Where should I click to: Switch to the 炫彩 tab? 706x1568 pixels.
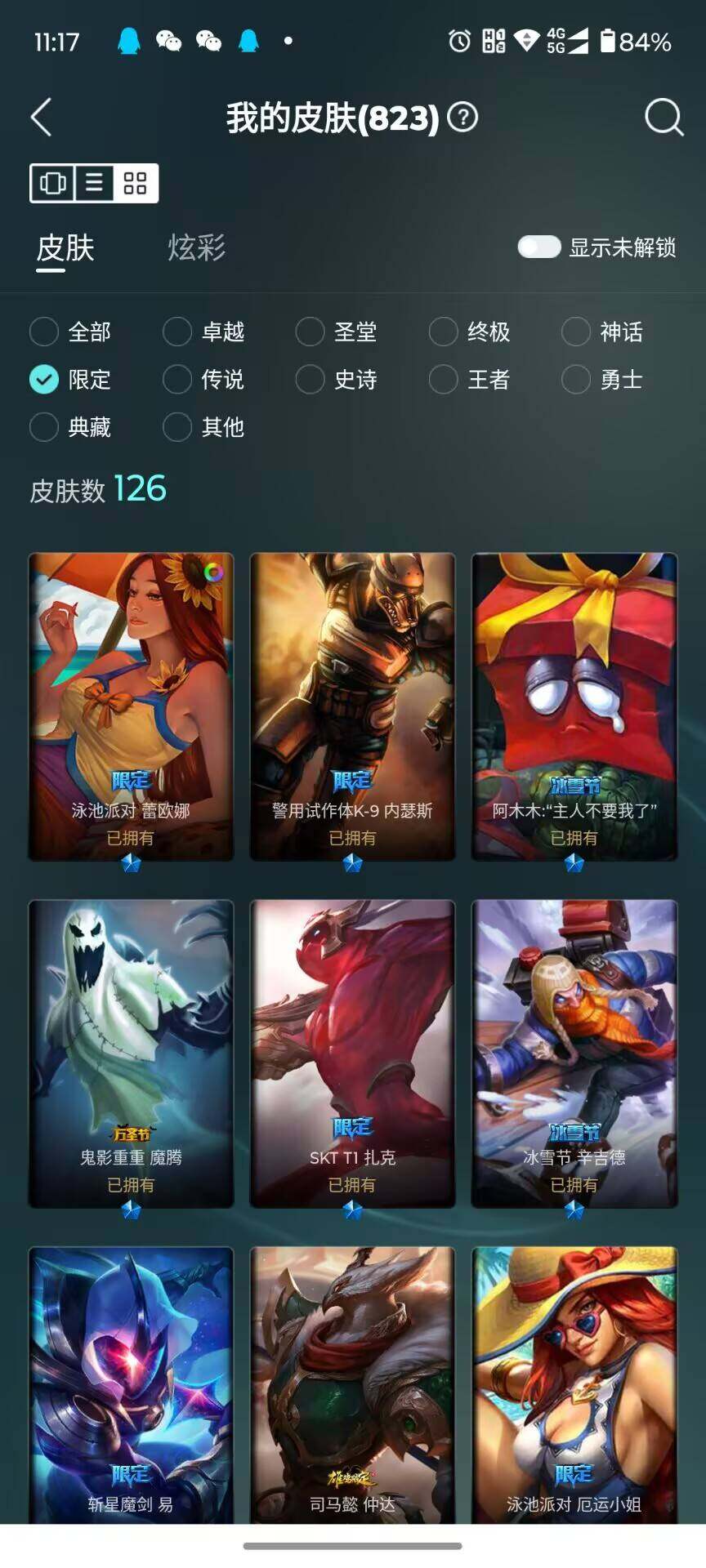(196, 247)
